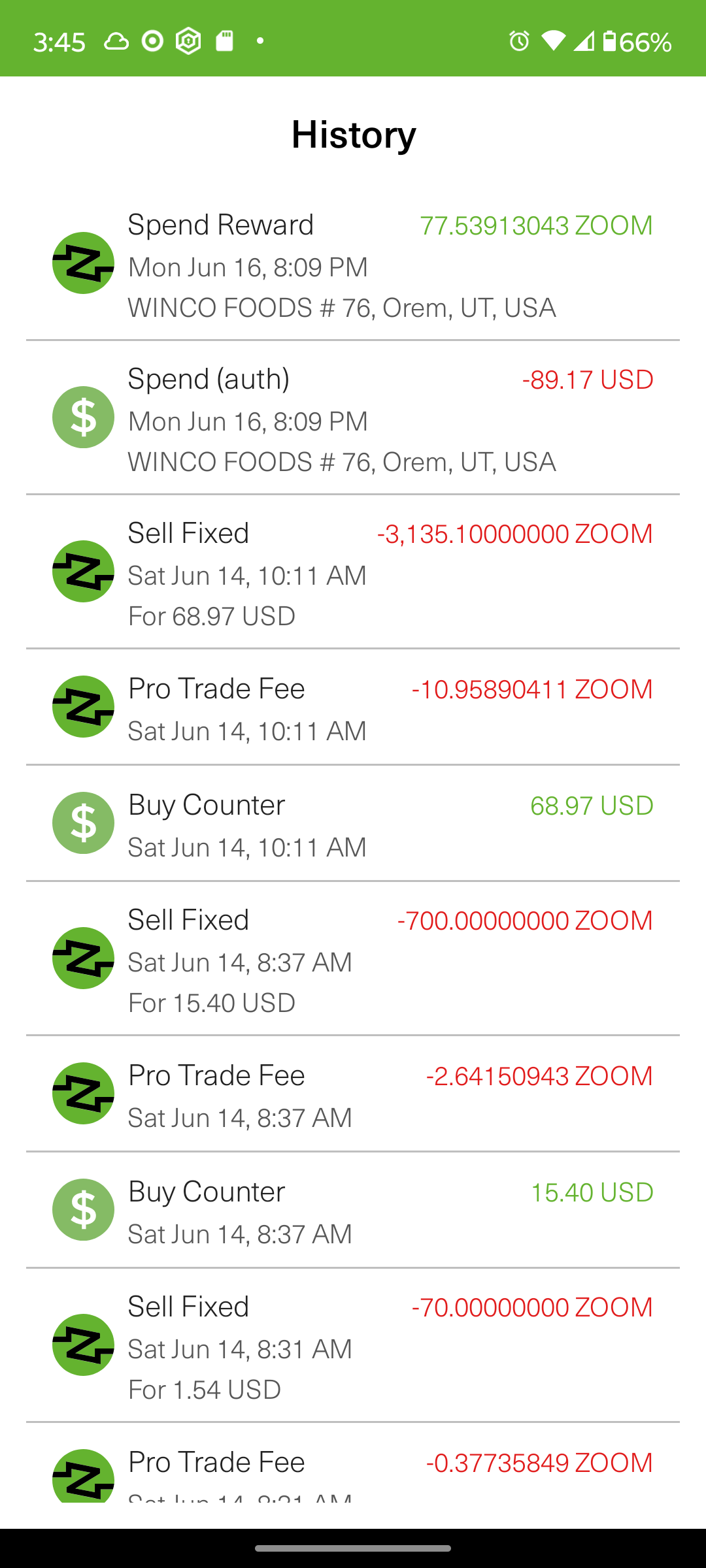Open Sell Fixed transaction for 68.97 USD

[x=353, y=573]
